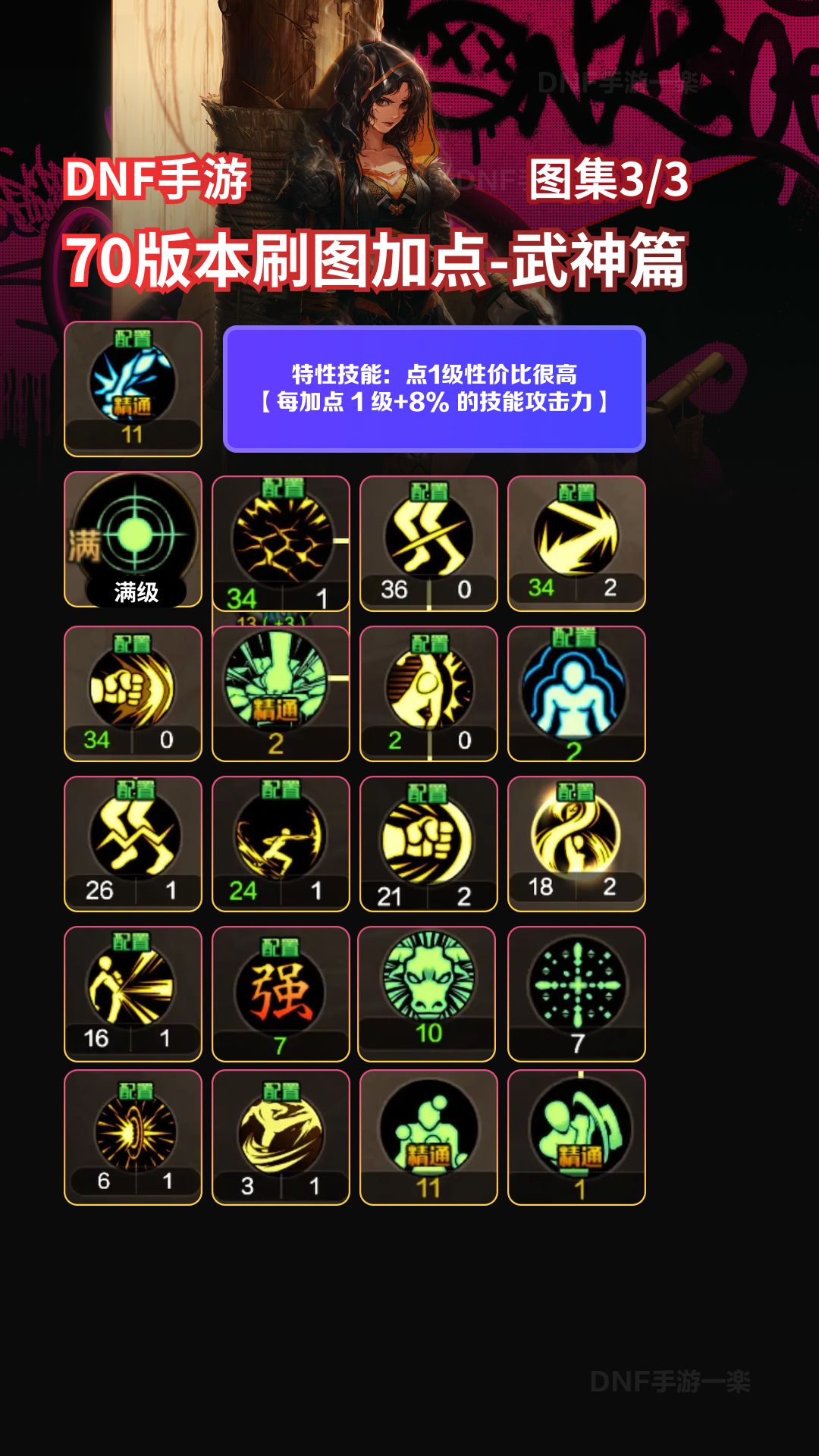Viewport: 819px width, 1456px height.
Task: Select the ground-crack skill showing level 34
Action: click(279, 538)
